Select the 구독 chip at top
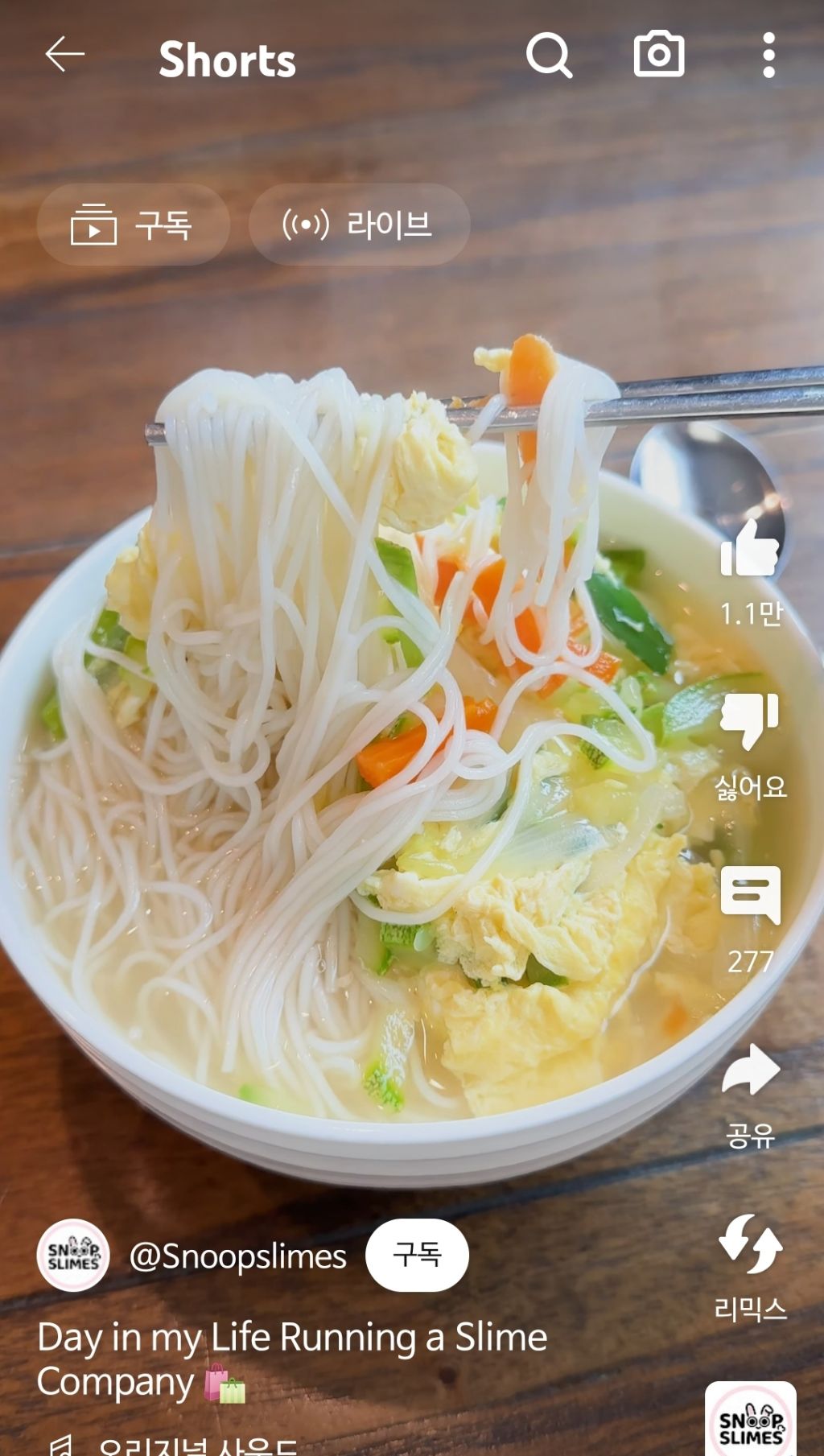The height and width of the screenshot is (1456, 824). tap(134, 225)
